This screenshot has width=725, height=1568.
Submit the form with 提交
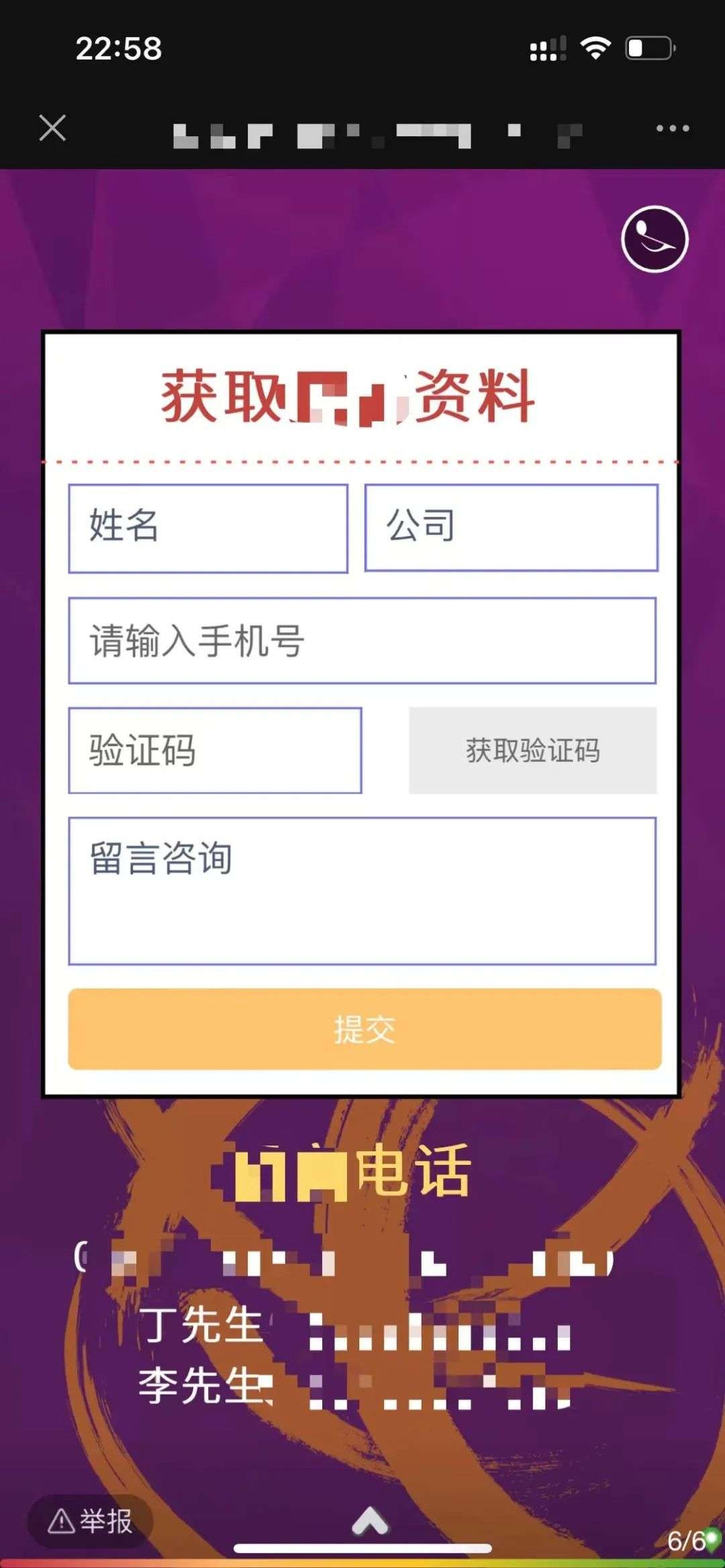365,1029
